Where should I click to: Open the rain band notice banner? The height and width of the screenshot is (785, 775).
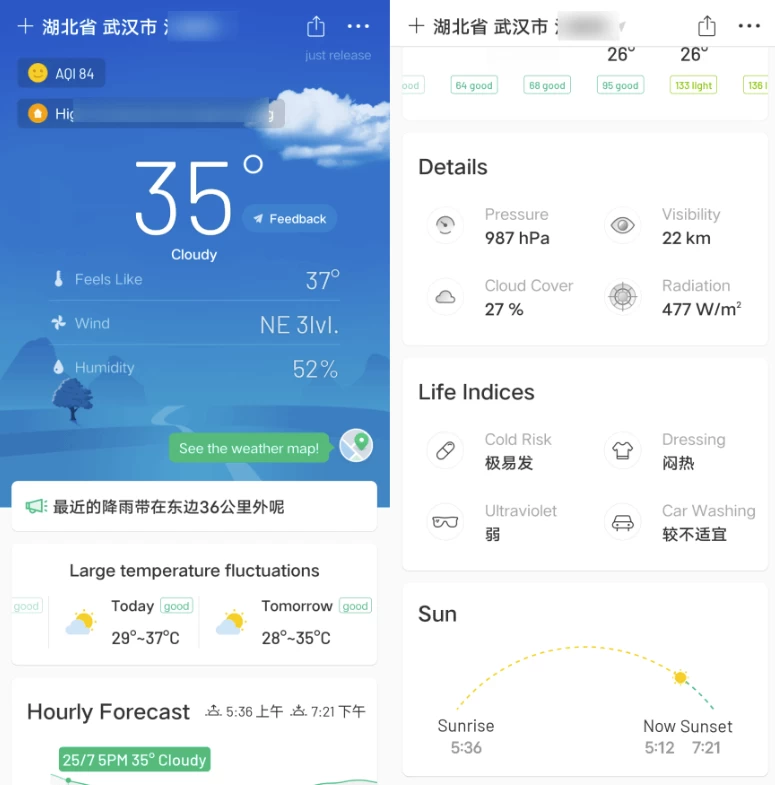(x=194, y=507)
